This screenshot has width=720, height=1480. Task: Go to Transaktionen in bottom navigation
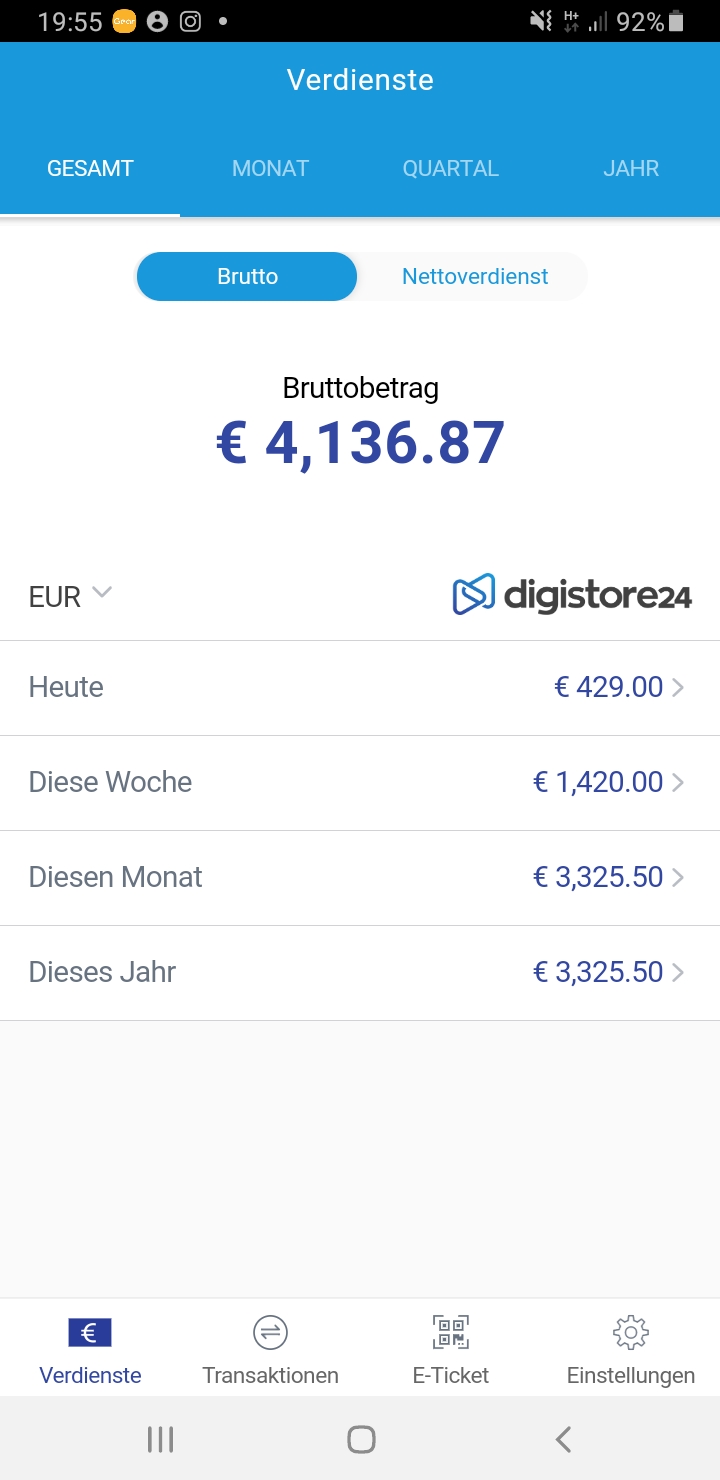pyautogui.click(x=270, y=1348)
